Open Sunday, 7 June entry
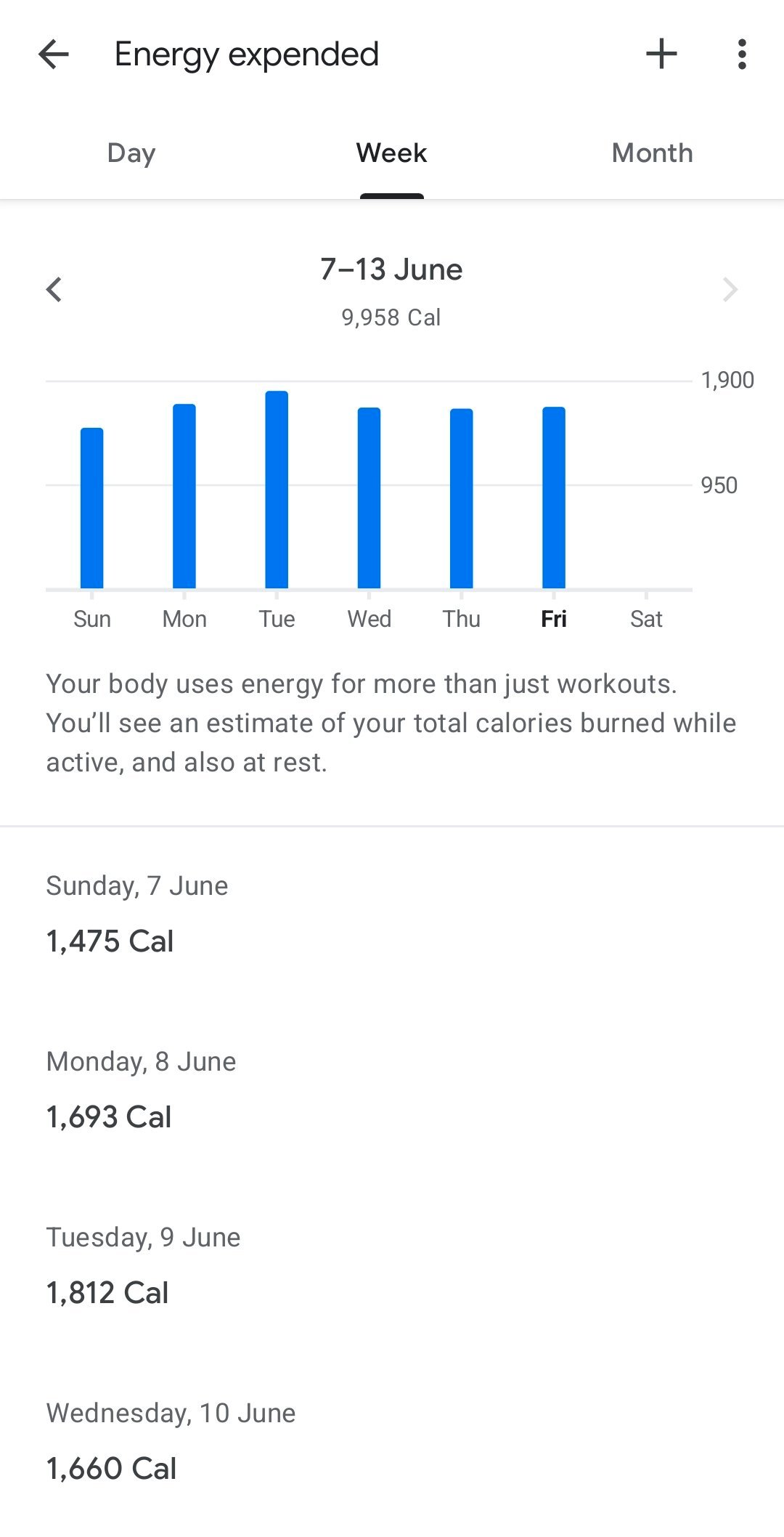Image resolution: width=784 pixels, height=1537 pixels. (392, 915)
